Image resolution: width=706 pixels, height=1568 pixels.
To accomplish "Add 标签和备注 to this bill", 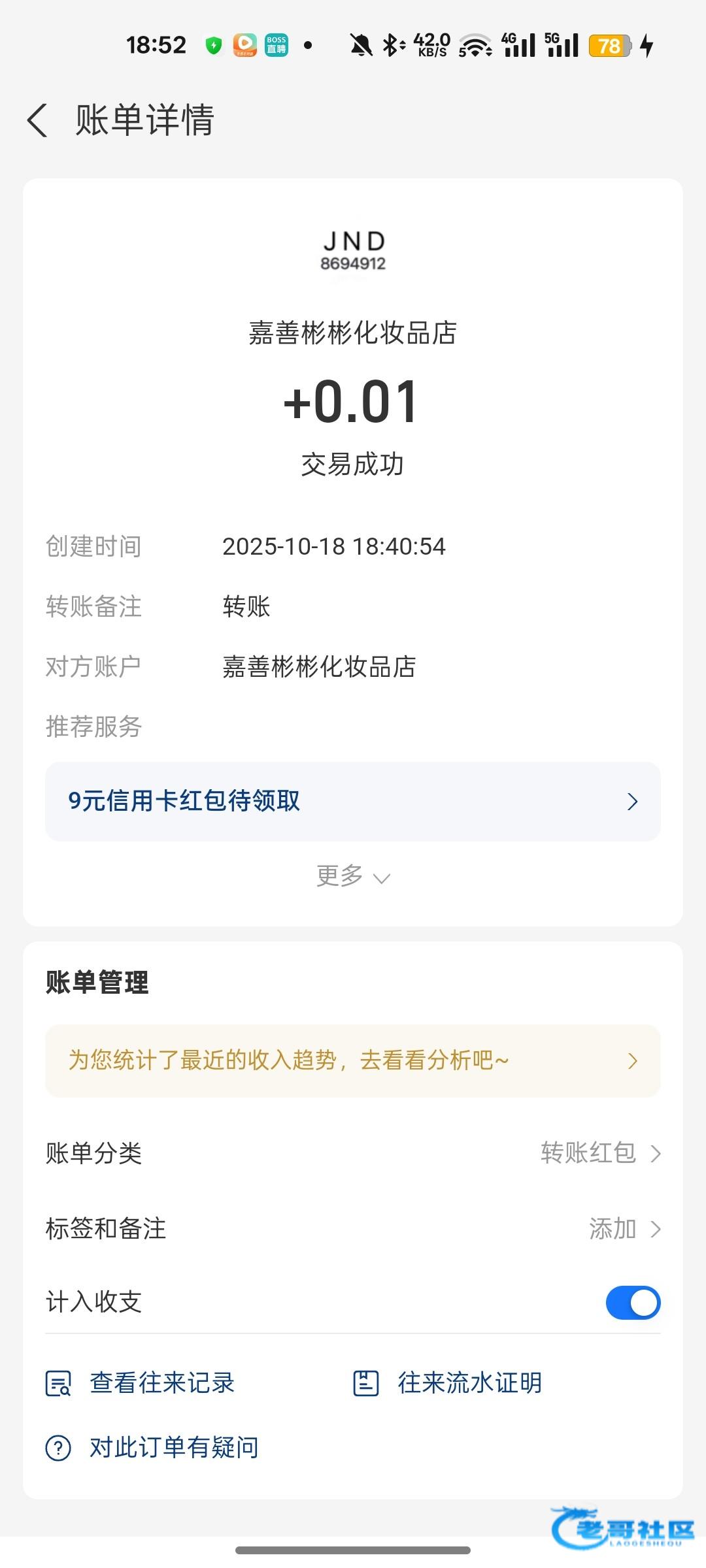I will (624, 1229).
